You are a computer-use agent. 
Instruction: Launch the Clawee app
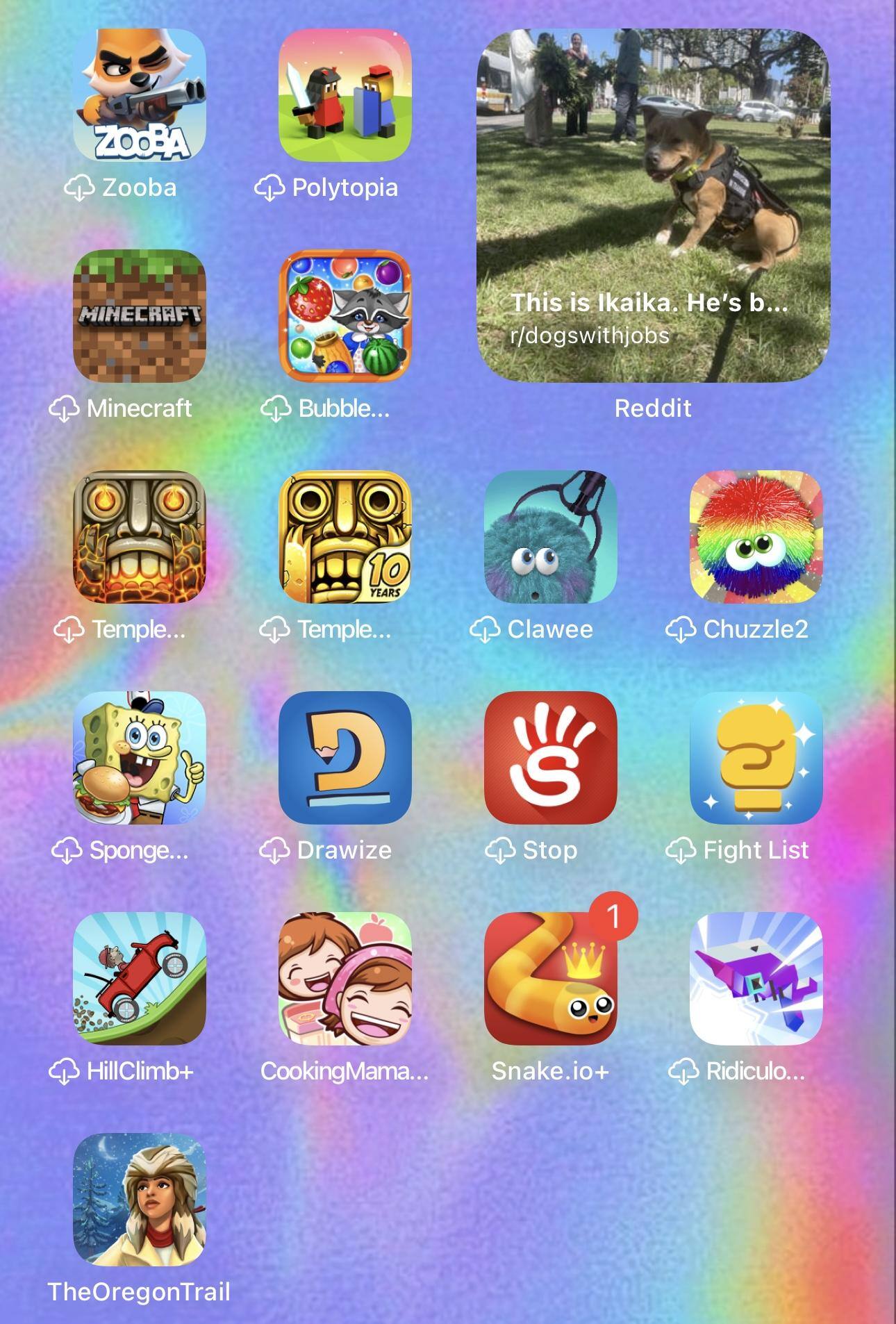(550, 536)
